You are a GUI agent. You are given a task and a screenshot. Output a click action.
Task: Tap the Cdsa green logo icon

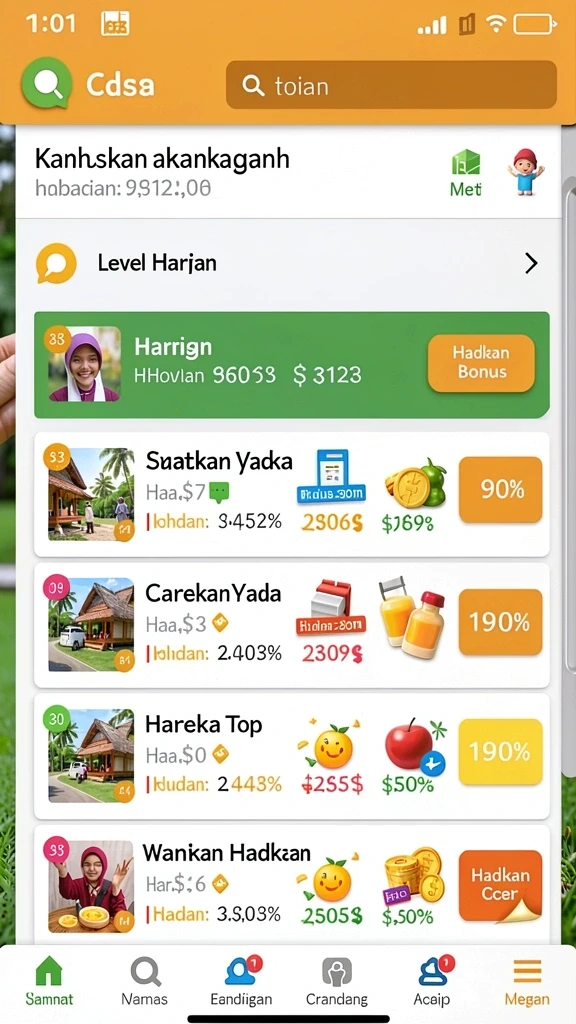(46, 84)
